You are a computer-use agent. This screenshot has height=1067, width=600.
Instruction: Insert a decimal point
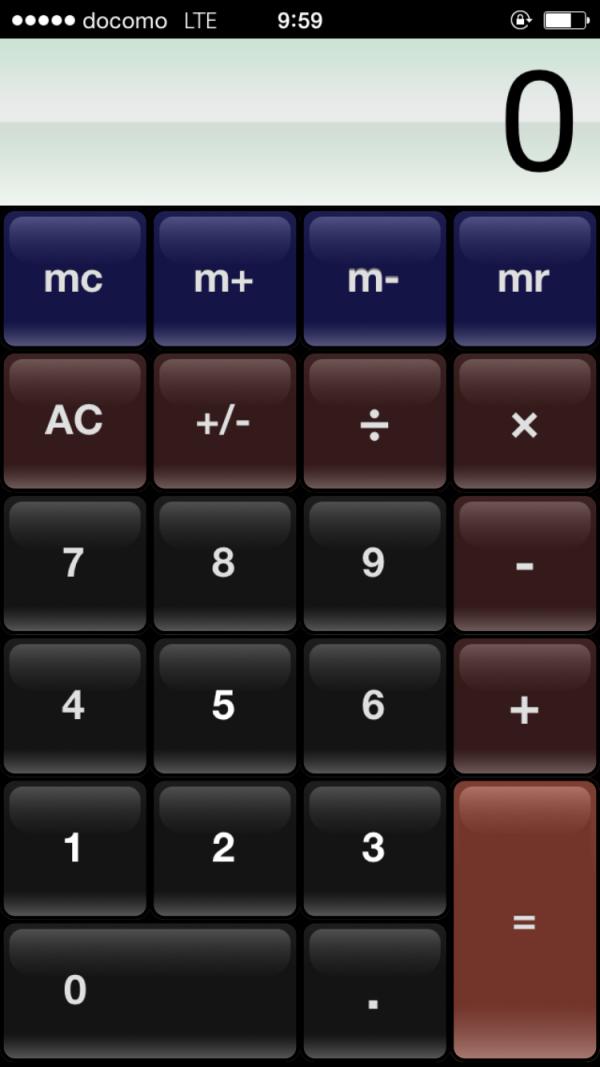pyautogui.click(x=375, y=991)
